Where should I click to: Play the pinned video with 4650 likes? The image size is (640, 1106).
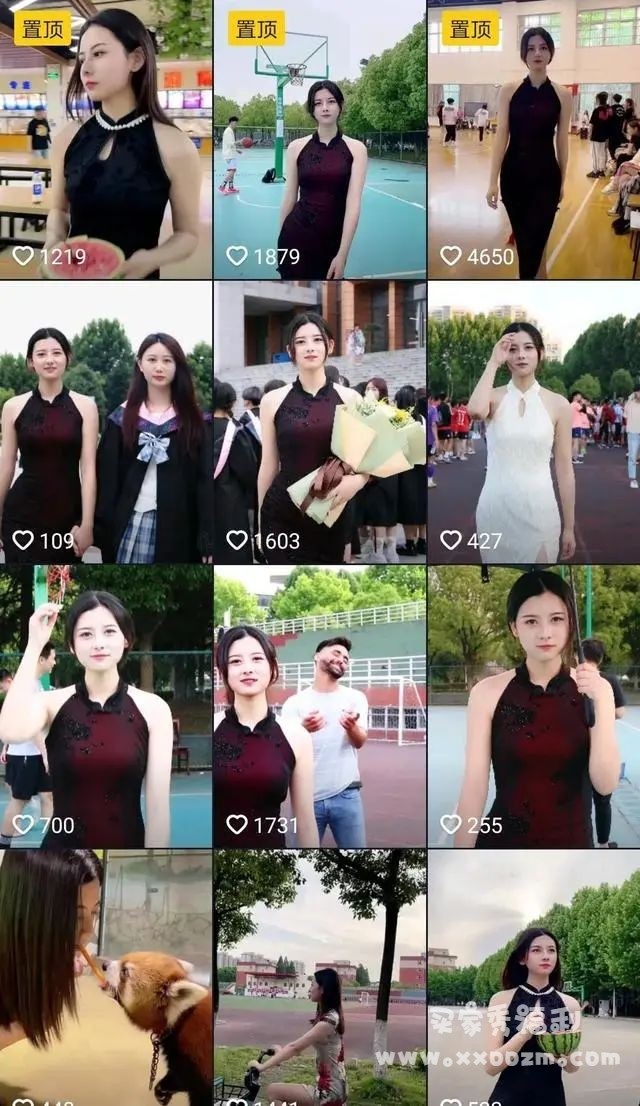[x=534, y=139]
